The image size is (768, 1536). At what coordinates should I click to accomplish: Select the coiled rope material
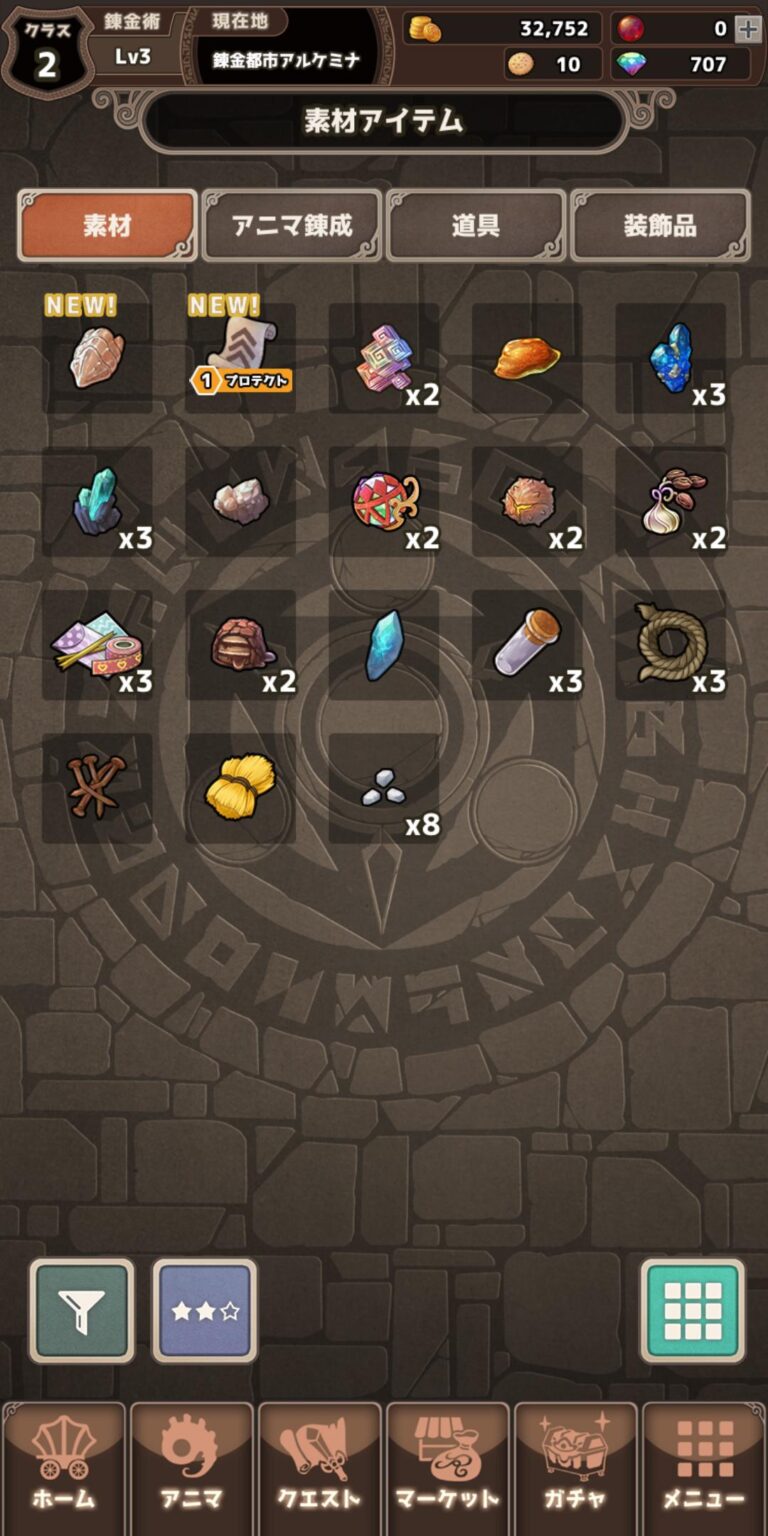pyautogui.click(x=670, y=644)
